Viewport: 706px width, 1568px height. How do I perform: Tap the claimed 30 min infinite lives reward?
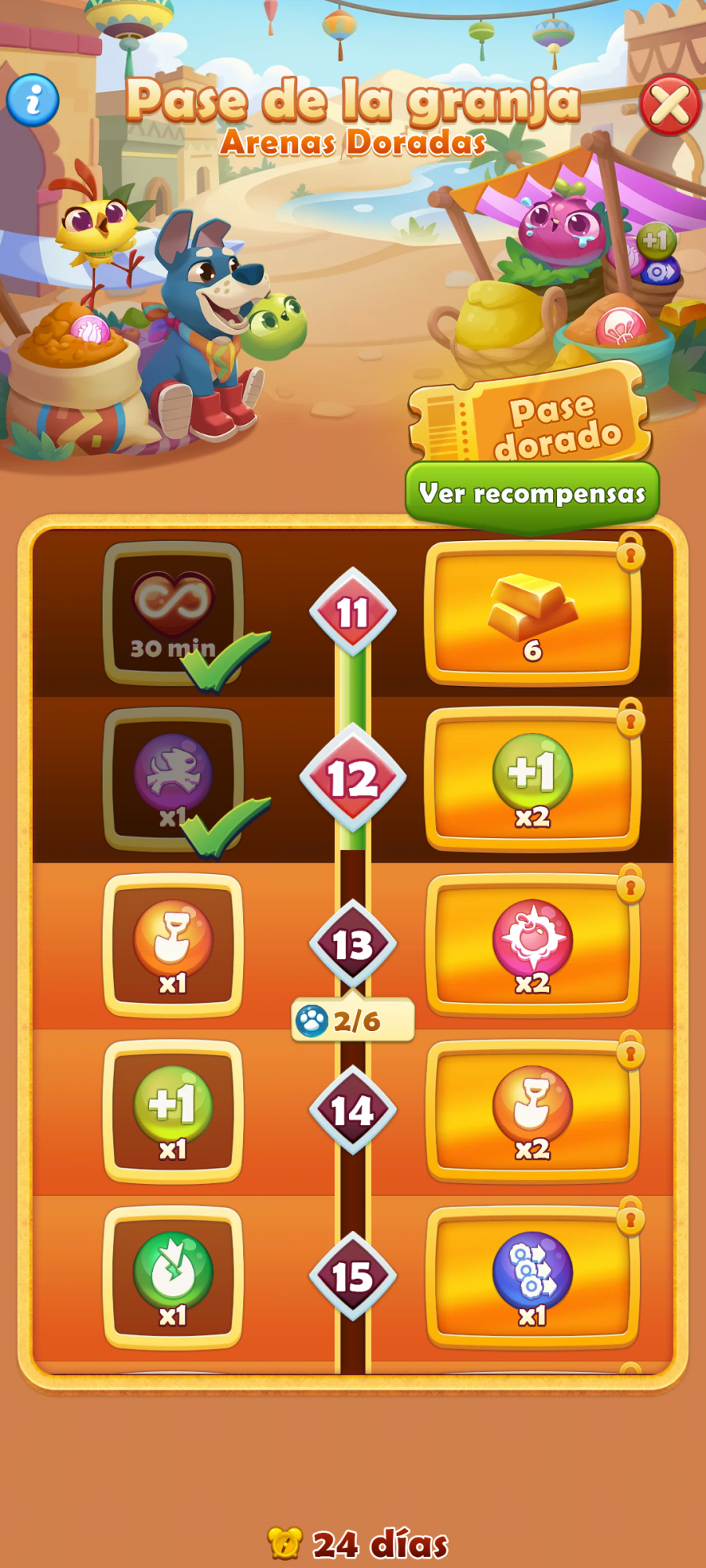pyautogui.click(x=173, y=613)
